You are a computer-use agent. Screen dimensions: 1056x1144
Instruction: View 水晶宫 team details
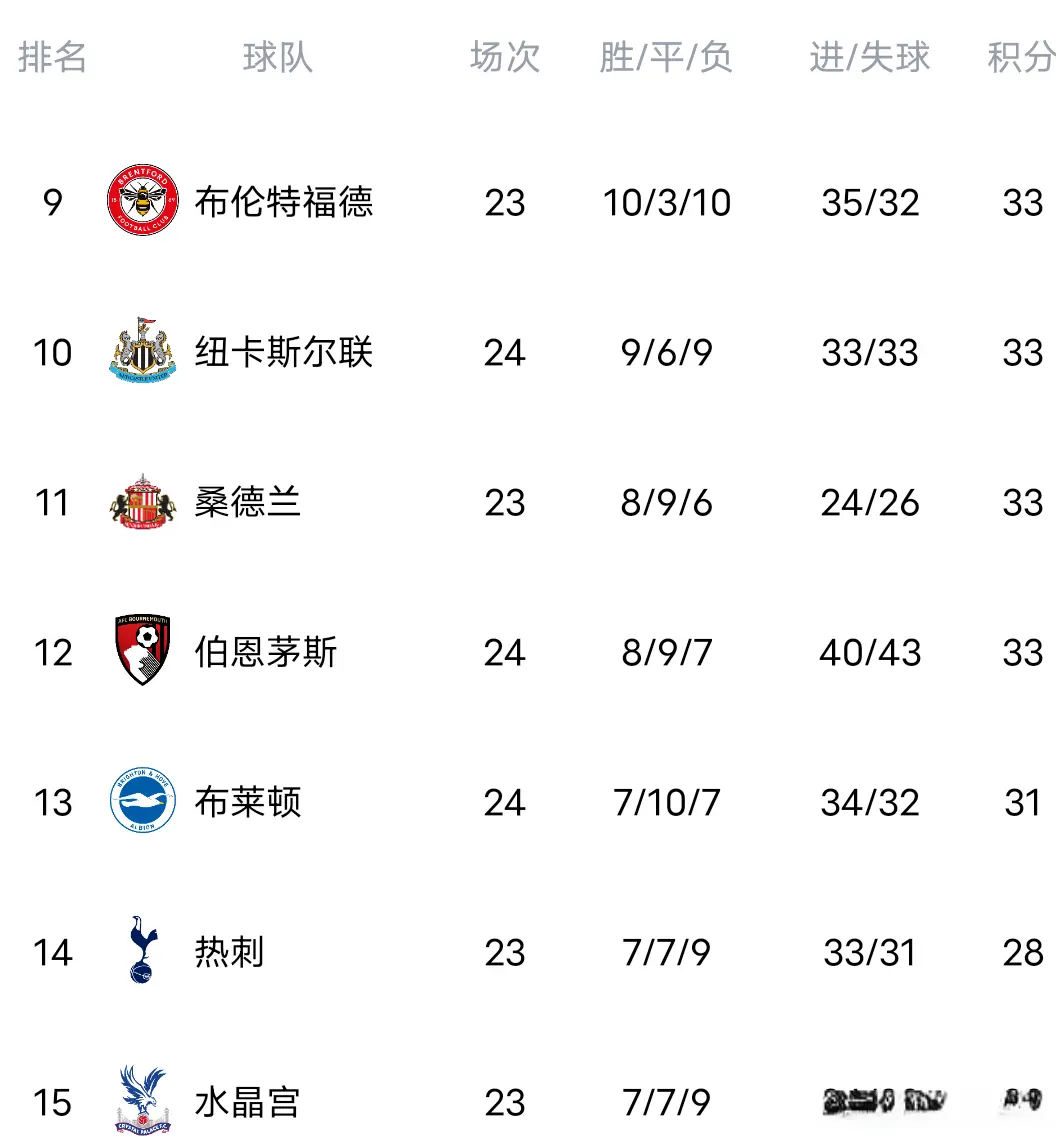pos(247,1102)
